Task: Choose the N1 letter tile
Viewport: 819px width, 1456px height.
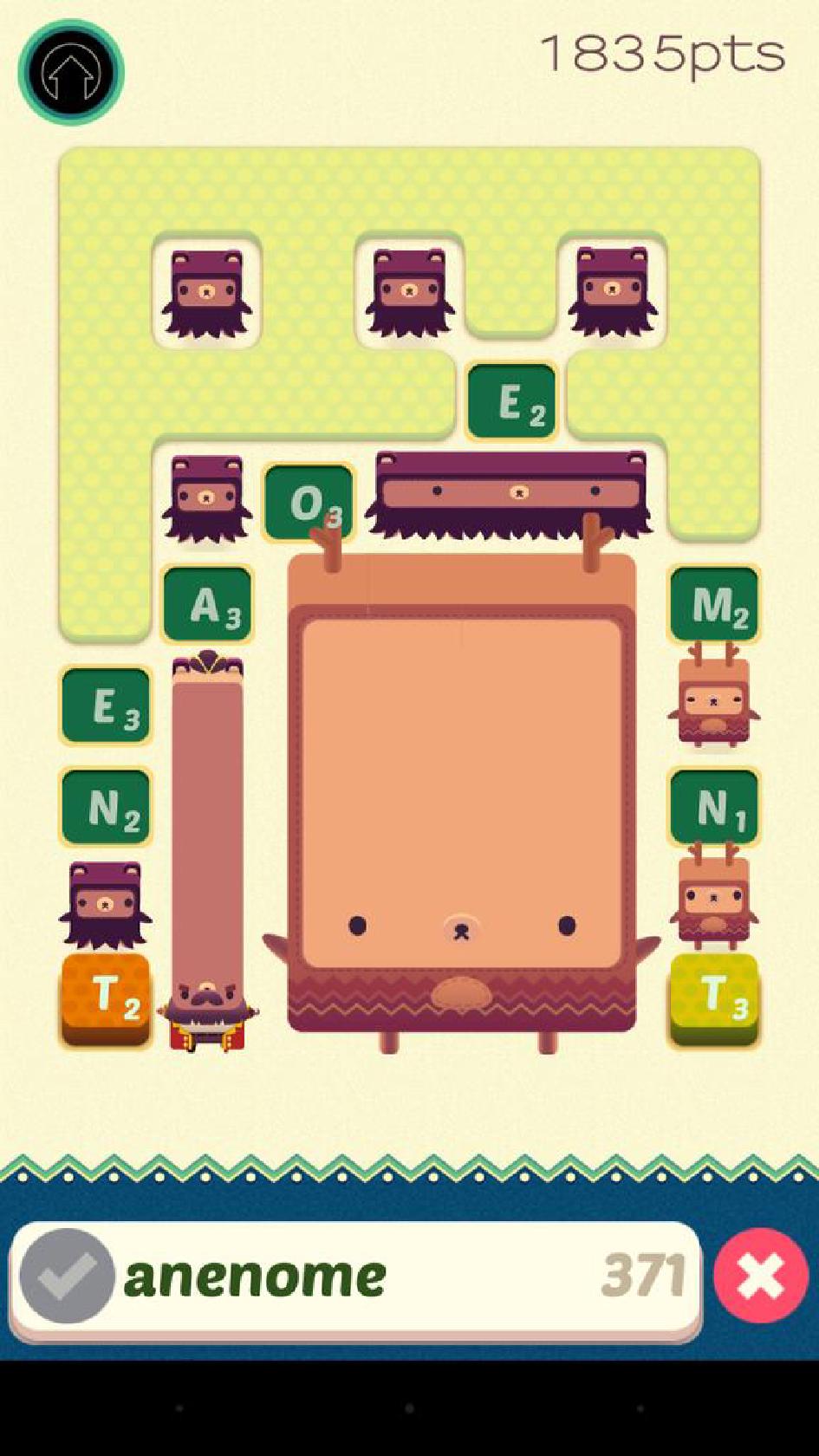Action: 714,808
